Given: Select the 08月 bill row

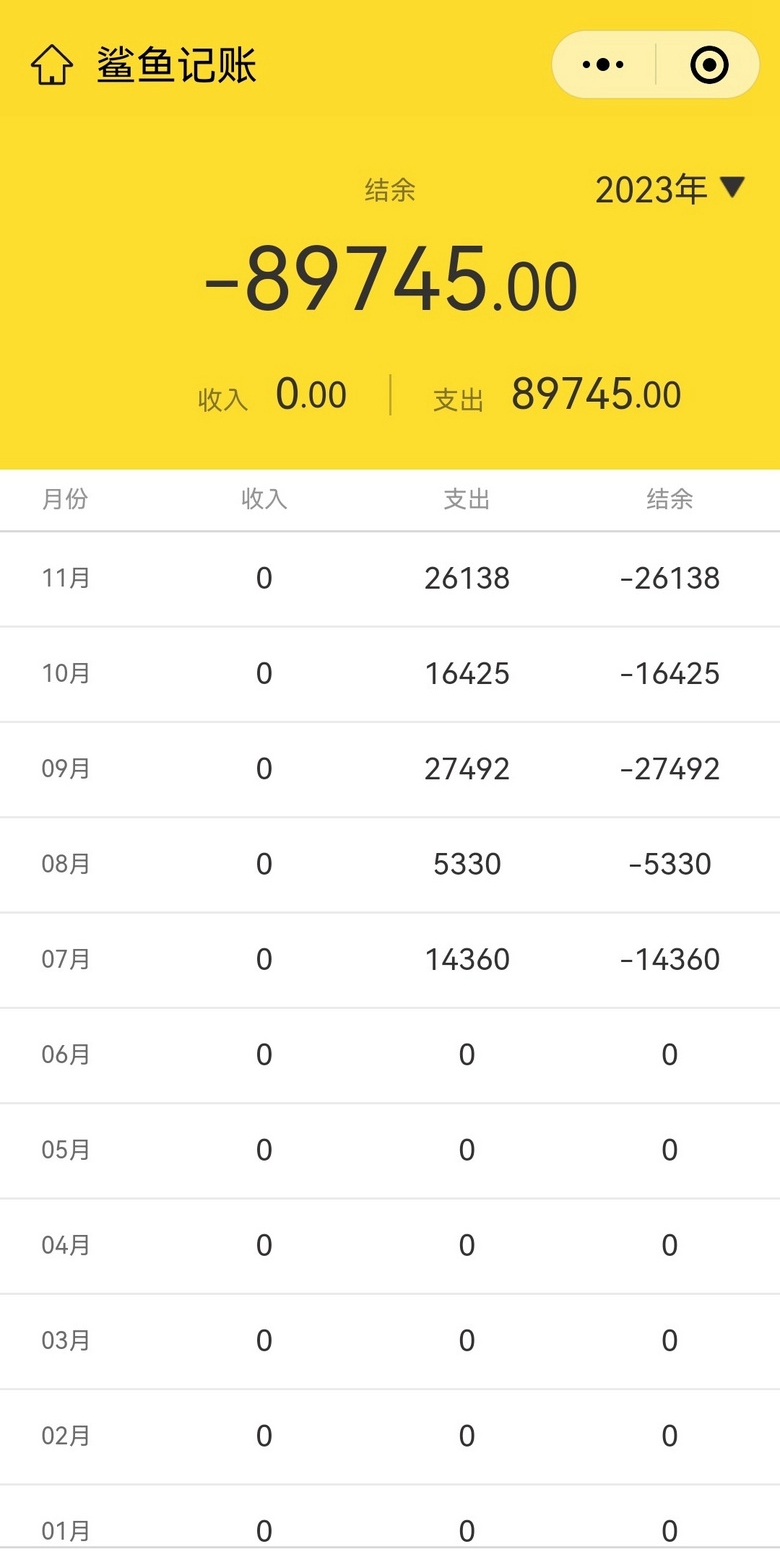Looking at the screenshot, I should 390,864.
